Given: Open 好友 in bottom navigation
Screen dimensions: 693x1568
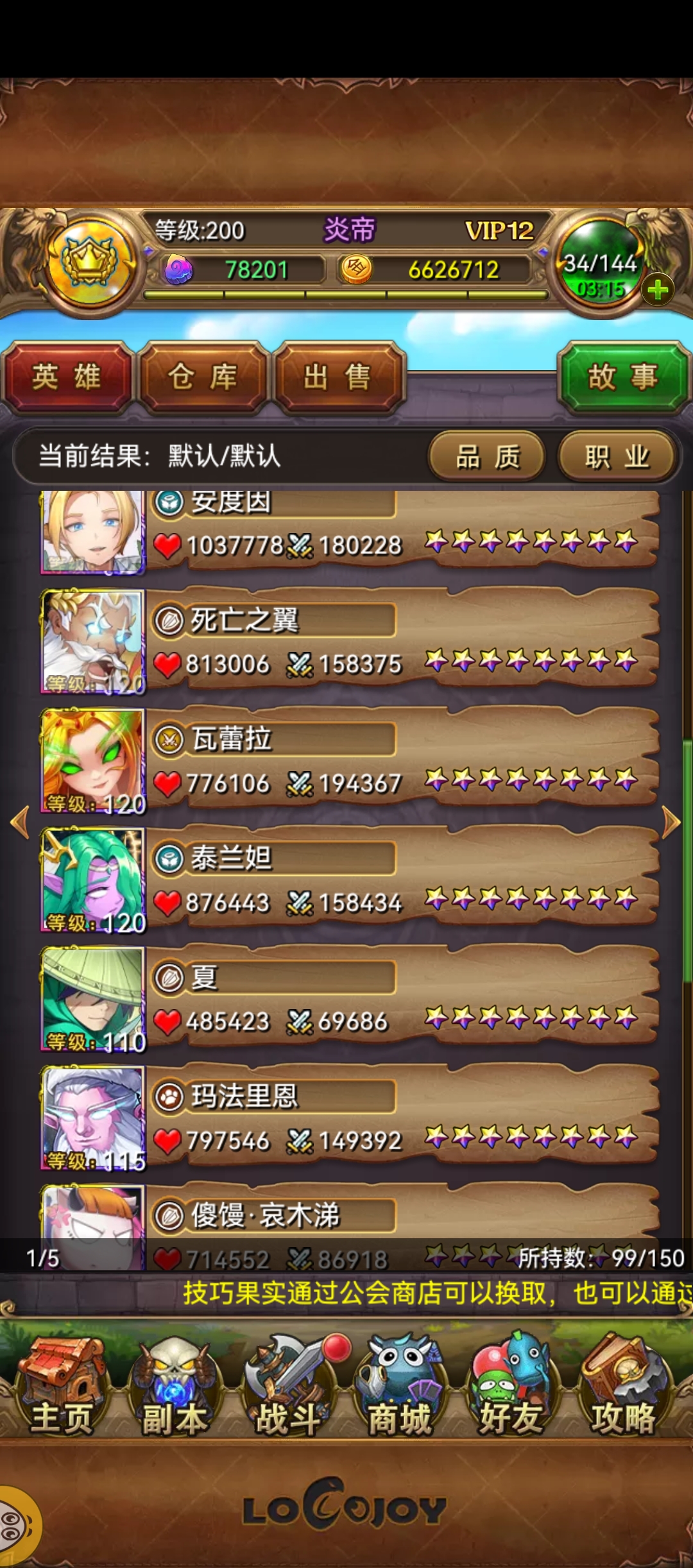Looking at the screenshot, I should (x=510, y=1386).
